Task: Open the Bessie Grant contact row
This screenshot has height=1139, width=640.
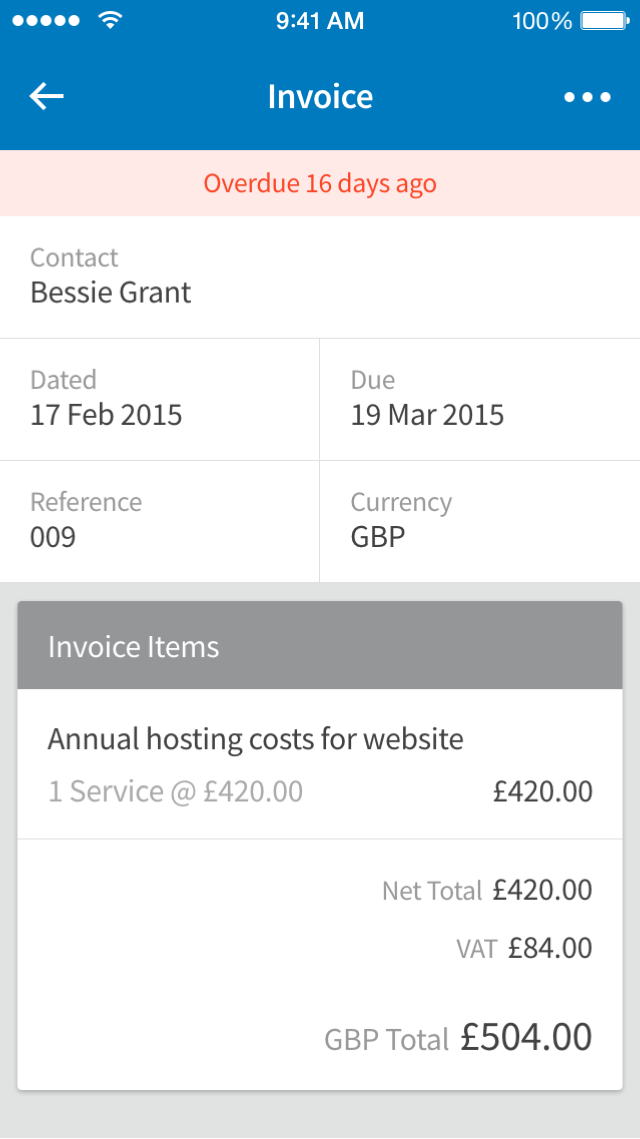Action: point(320,277)
